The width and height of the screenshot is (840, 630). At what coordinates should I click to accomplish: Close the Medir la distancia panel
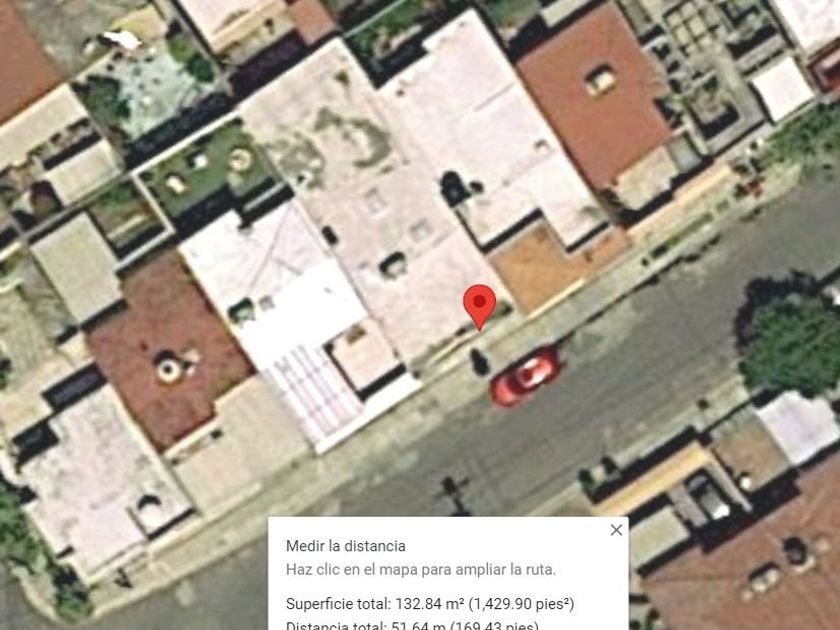(616, 530)
